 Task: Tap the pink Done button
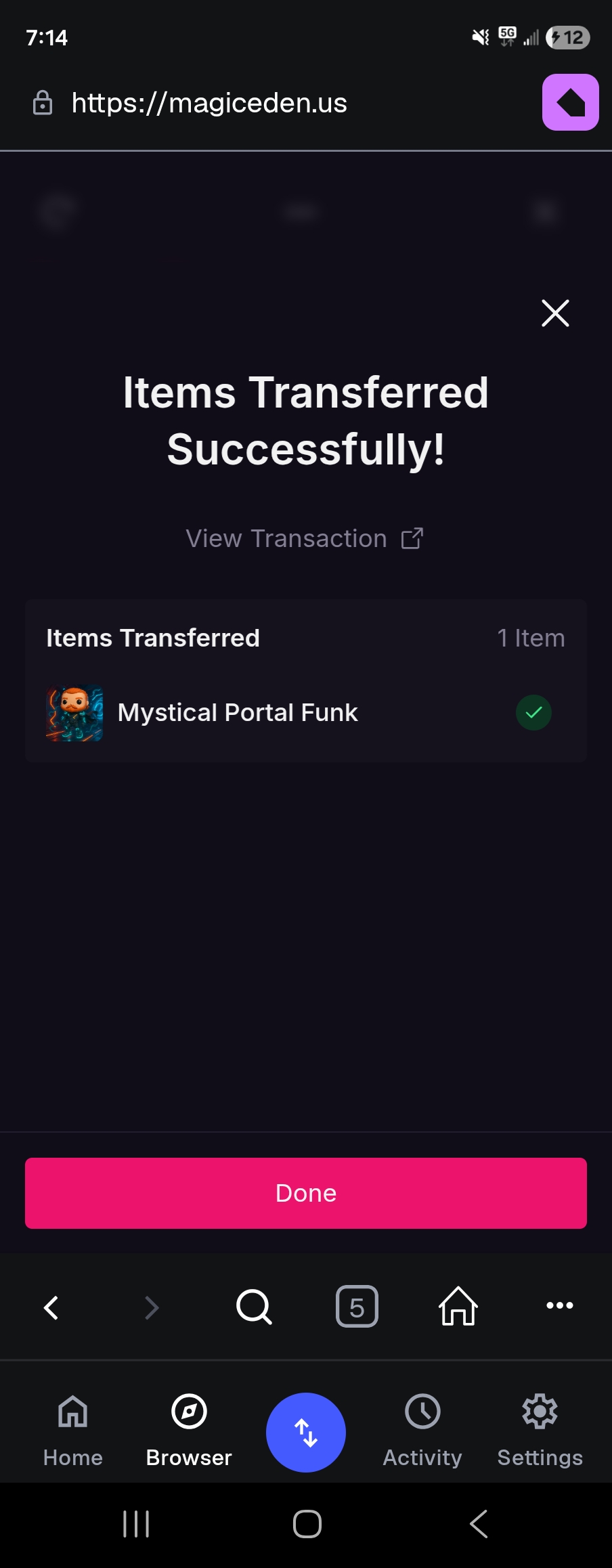[x=306, y=1193]
